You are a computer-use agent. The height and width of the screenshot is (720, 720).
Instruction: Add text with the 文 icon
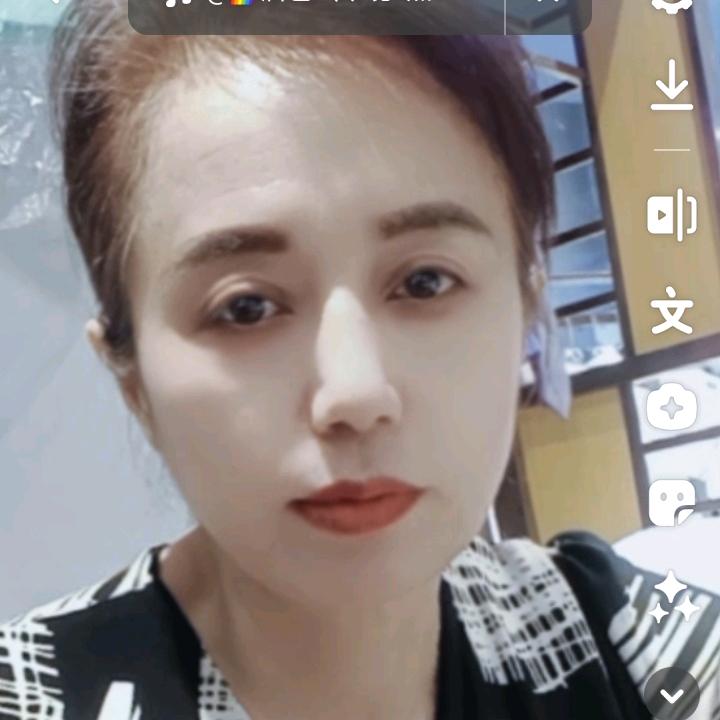pos(672,310)
